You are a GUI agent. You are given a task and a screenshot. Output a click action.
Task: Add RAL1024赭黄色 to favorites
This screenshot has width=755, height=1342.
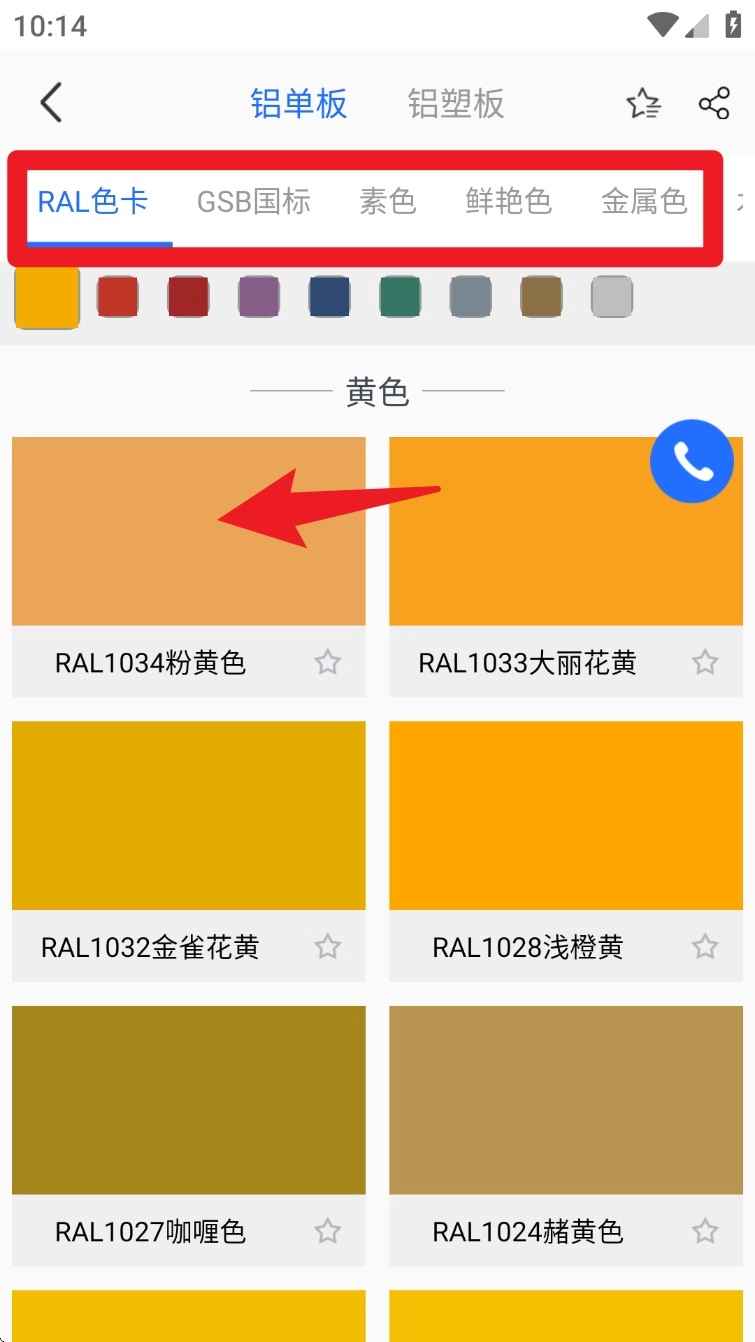(705, 1231)
